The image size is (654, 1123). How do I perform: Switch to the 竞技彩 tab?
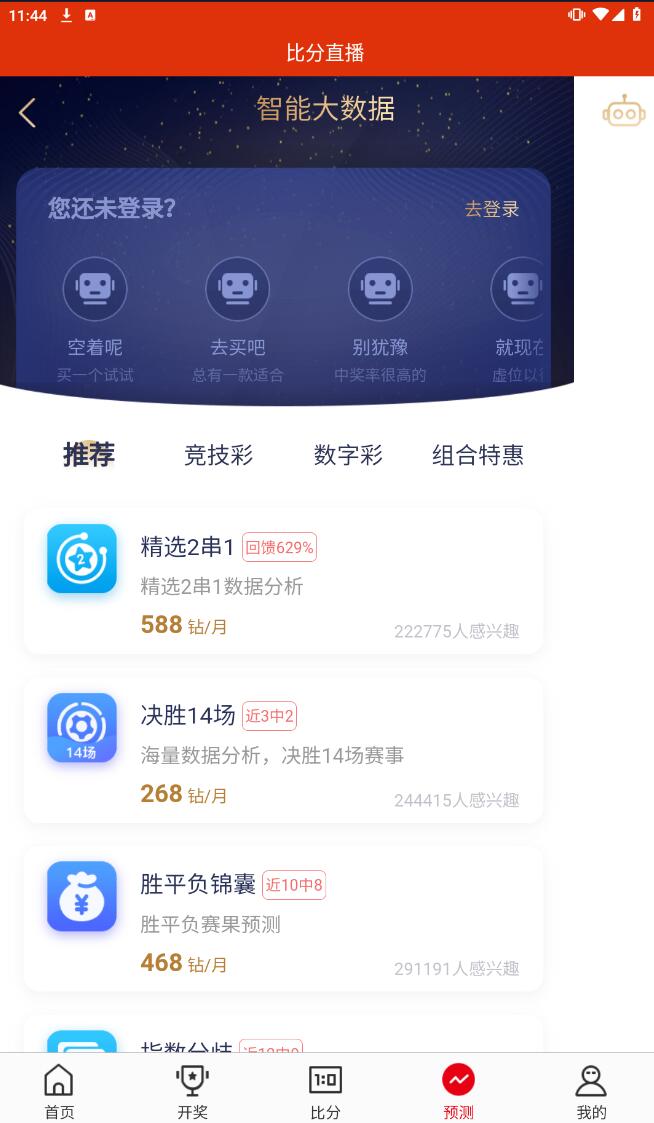(x=218, y=455)
